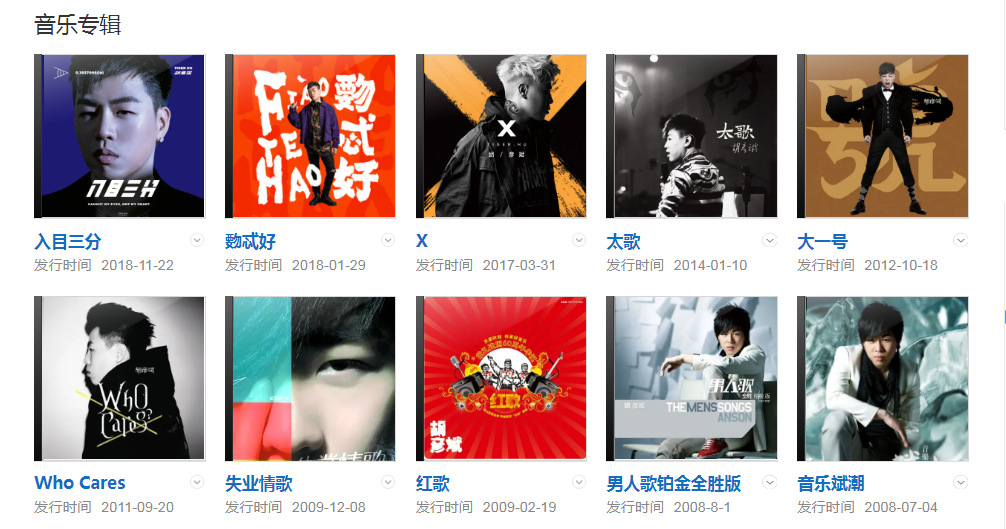Tap the 音乐斌潮 title link
Viewport: 1006px width, 529px height.
point(831,483)
